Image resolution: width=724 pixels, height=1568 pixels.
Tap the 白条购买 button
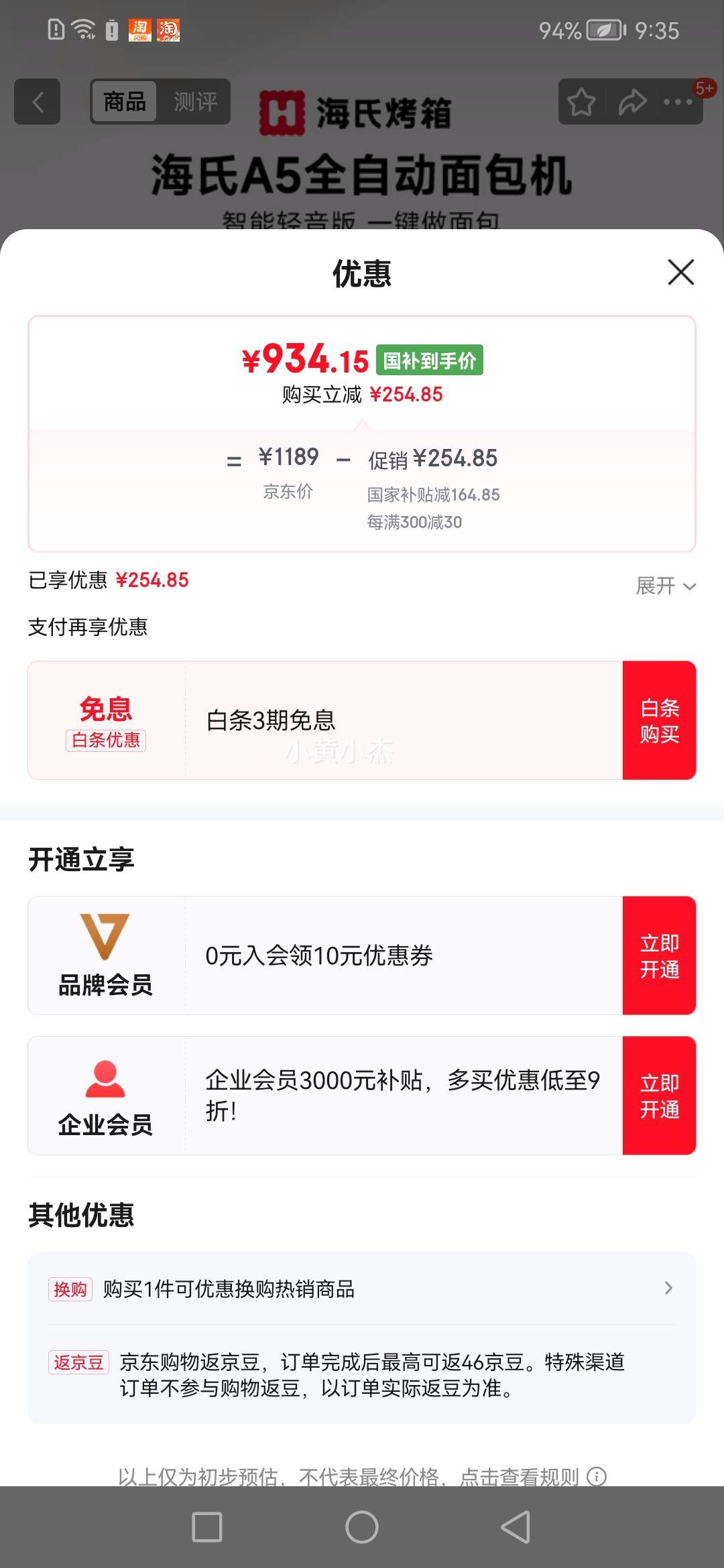click(x=659, y=720)
